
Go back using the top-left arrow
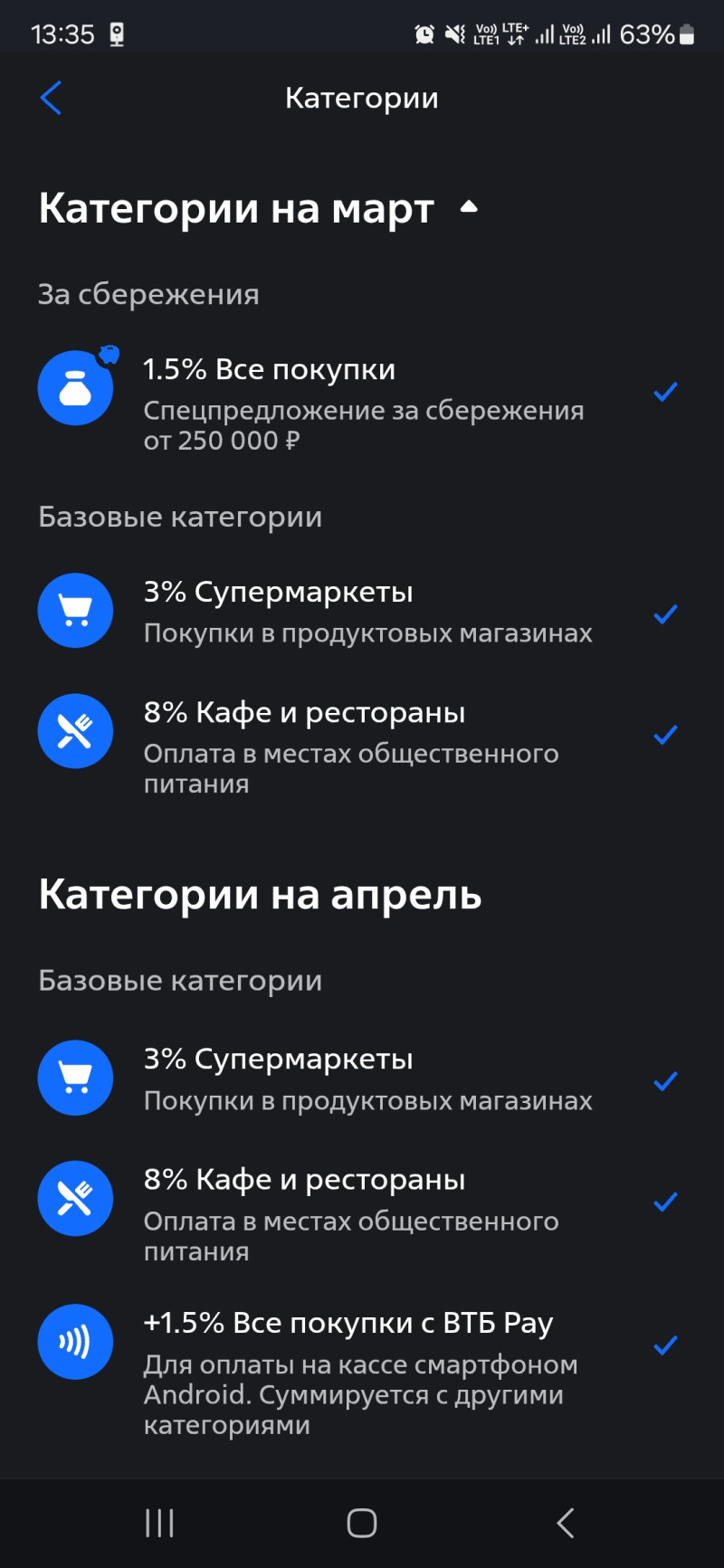coord(52,98)
